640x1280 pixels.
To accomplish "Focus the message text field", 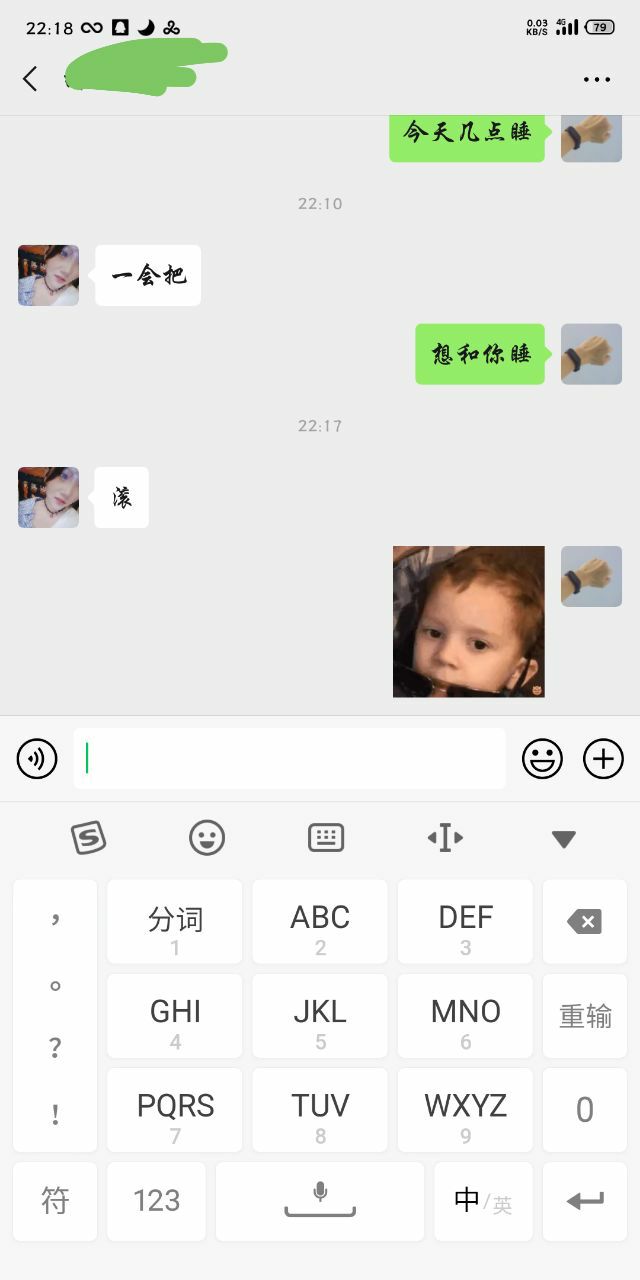I will click(290, 759).
